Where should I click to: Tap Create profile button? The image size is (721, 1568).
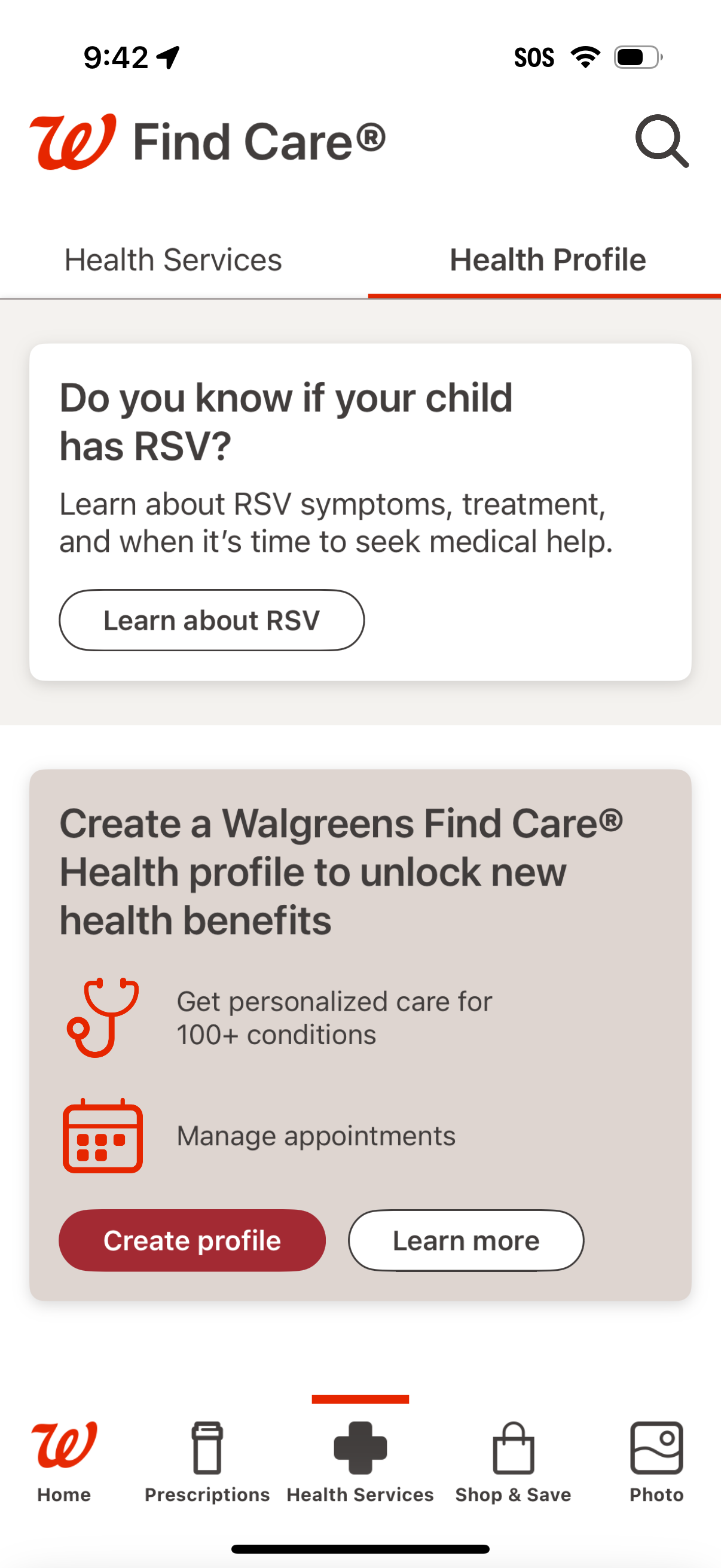click(x=192, y=1240)
